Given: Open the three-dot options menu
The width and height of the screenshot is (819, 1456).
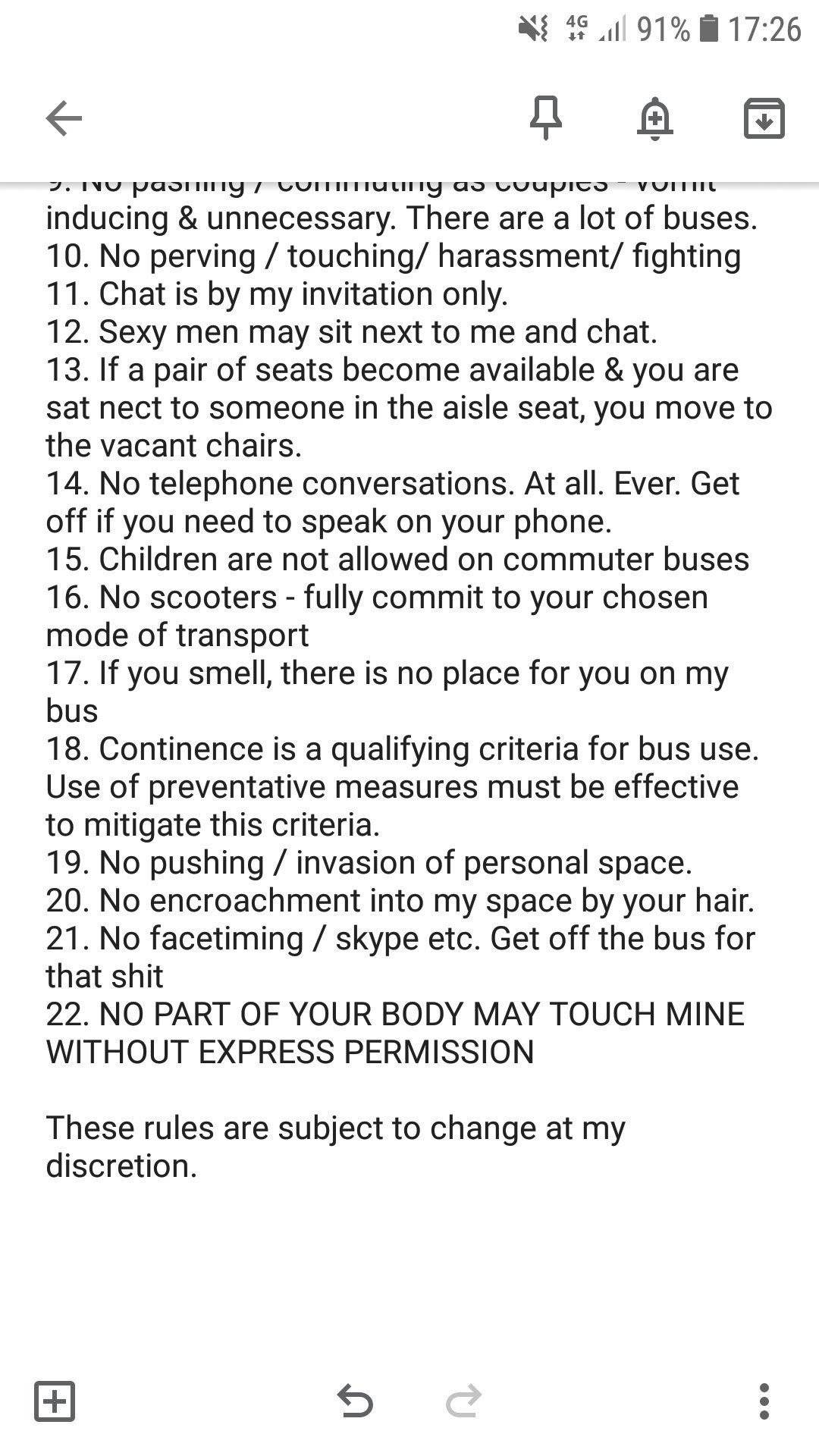Looking at the screenshot, I should [x=764, y=1401].
